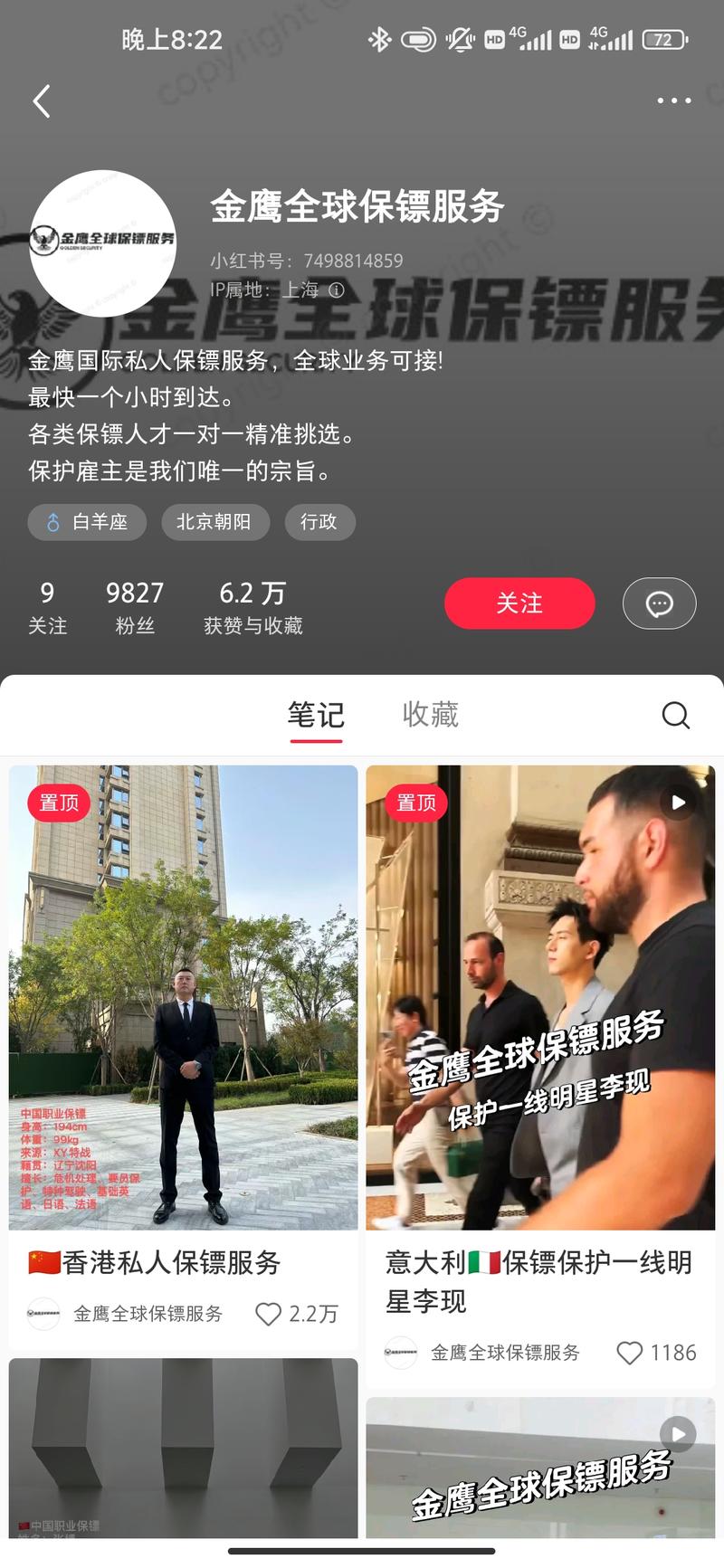Tap the 北京朝阳 location tag
724x1568 pixels.
point(215,522)
